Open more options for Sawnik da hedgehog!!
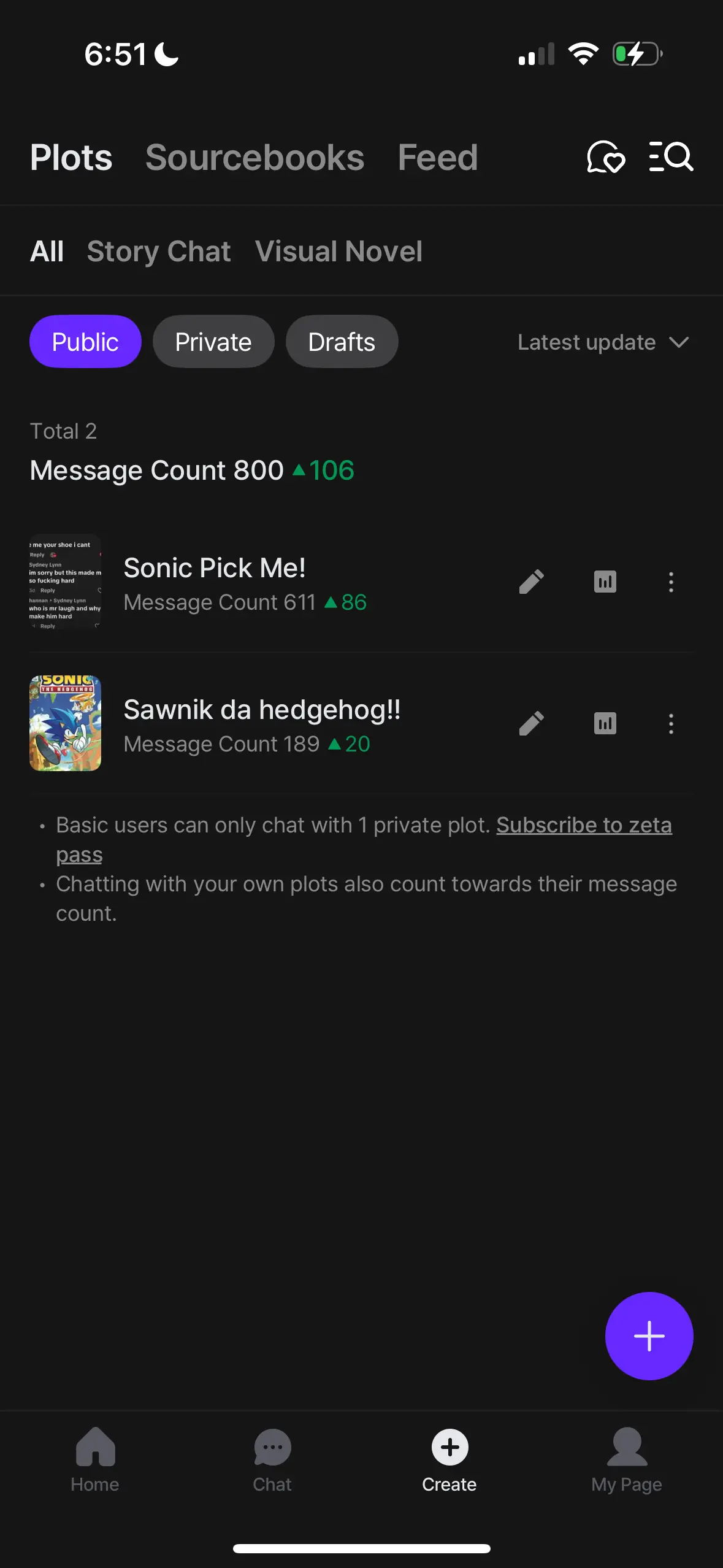This screenshot has width=723, height=1568. (x=671, y=723)
